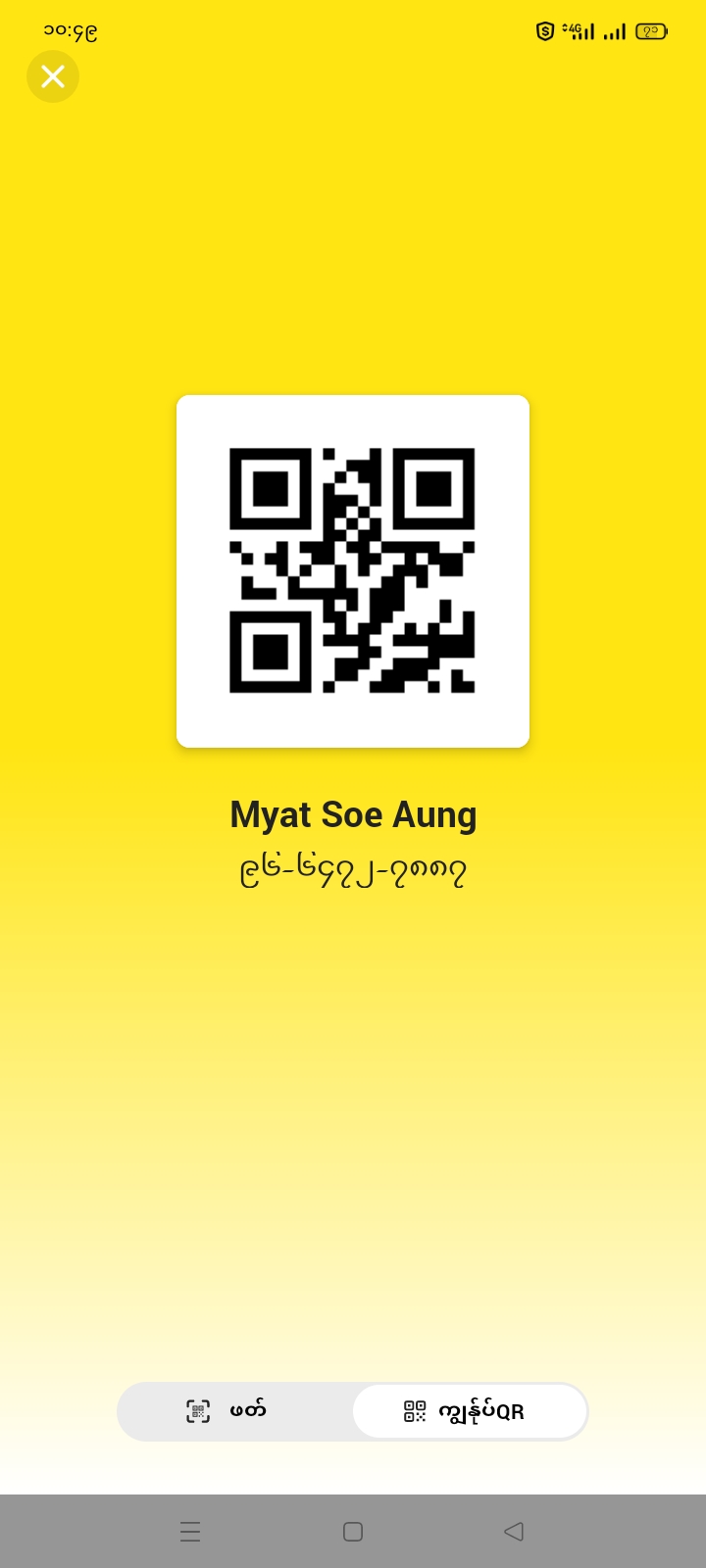
Task: Go to the home screen
Action: coord(353,1531)
